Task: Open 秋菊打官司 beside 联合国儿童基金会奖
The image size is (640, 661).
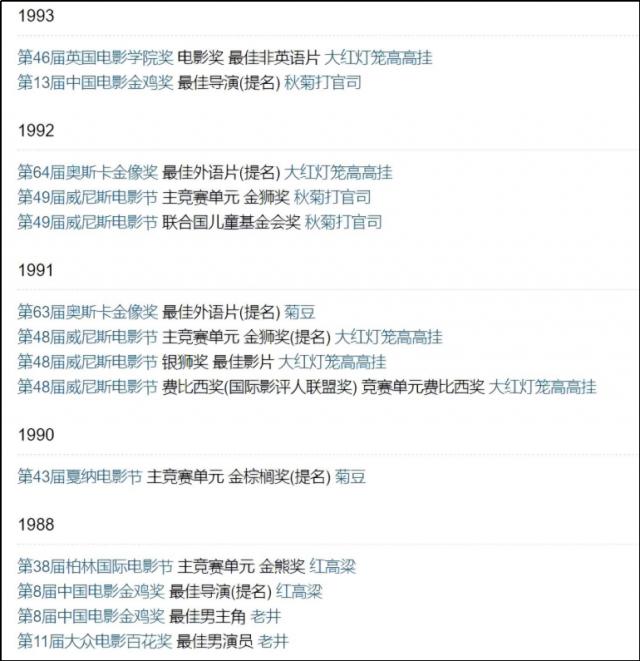Action: click(x=343, y=222)
